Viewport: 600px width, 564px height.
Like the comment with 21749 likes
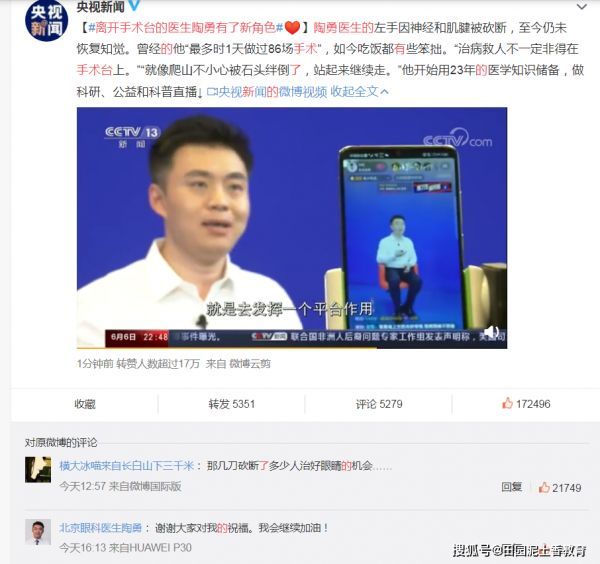560,487
